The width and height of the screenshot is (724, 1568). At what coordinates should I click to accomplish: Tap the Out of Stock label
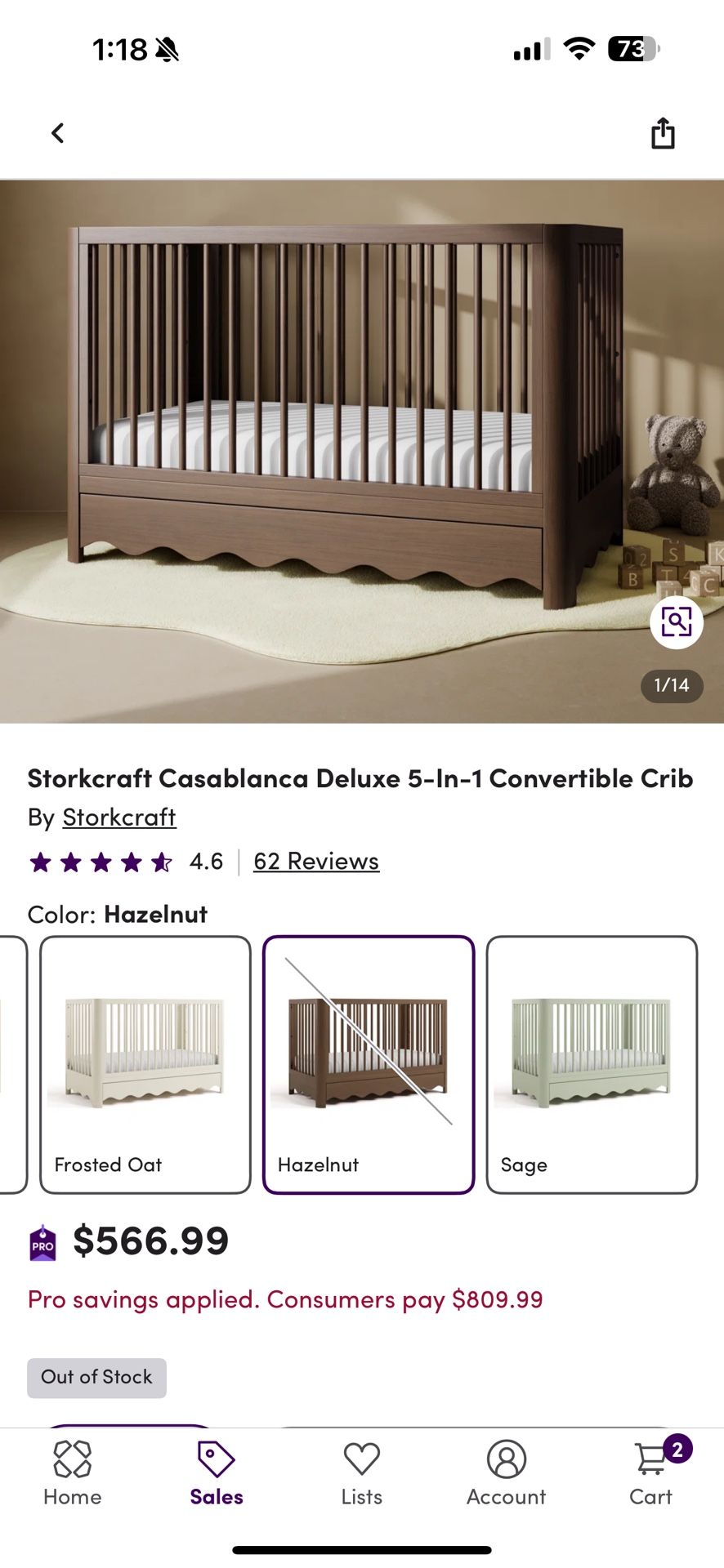tap(96, 1377)
